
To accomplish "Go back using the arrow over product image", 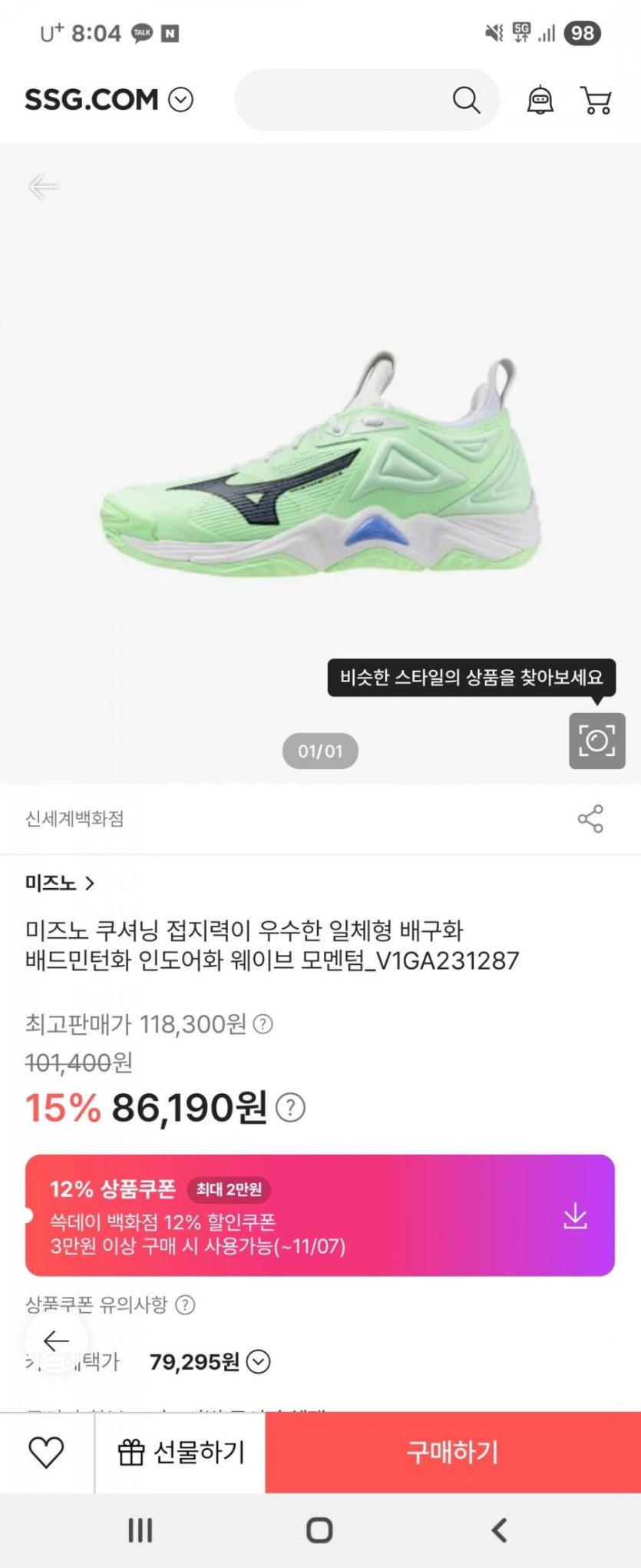I will click(x=43, y=187).
